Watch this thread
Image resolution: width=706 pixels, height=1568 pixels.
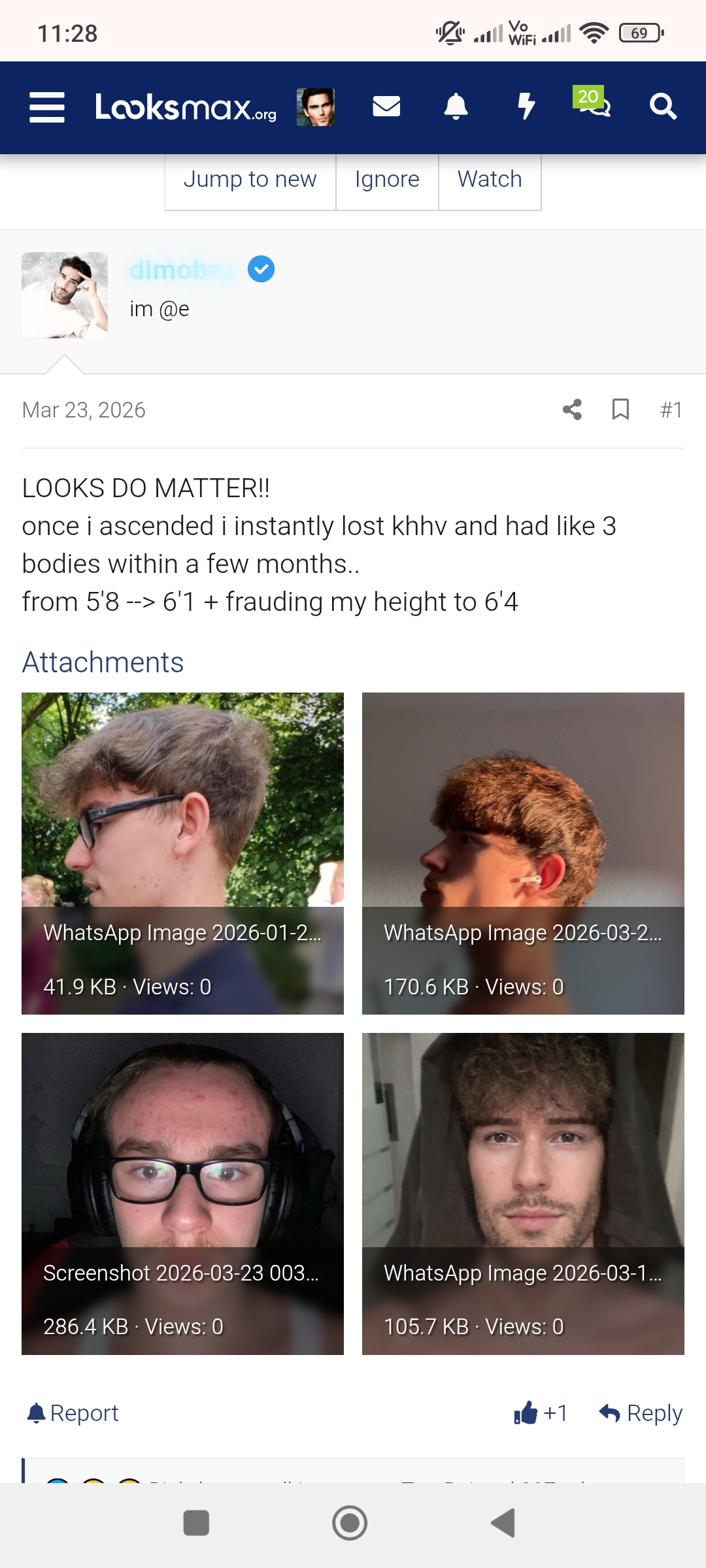tap(490, 180)
